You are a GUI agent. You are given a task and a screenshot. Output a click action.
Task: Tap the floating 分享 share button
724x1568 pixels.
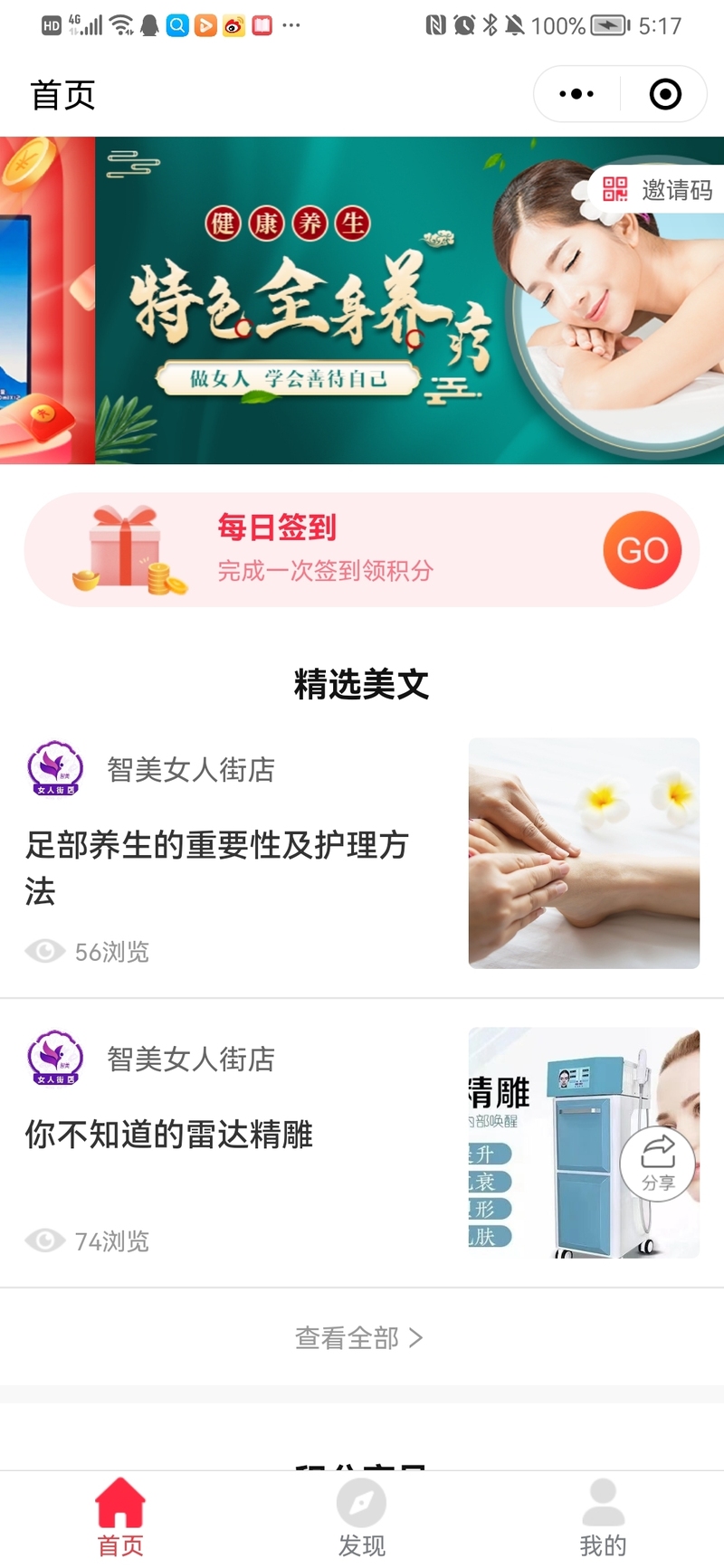tap(658, 1164)
